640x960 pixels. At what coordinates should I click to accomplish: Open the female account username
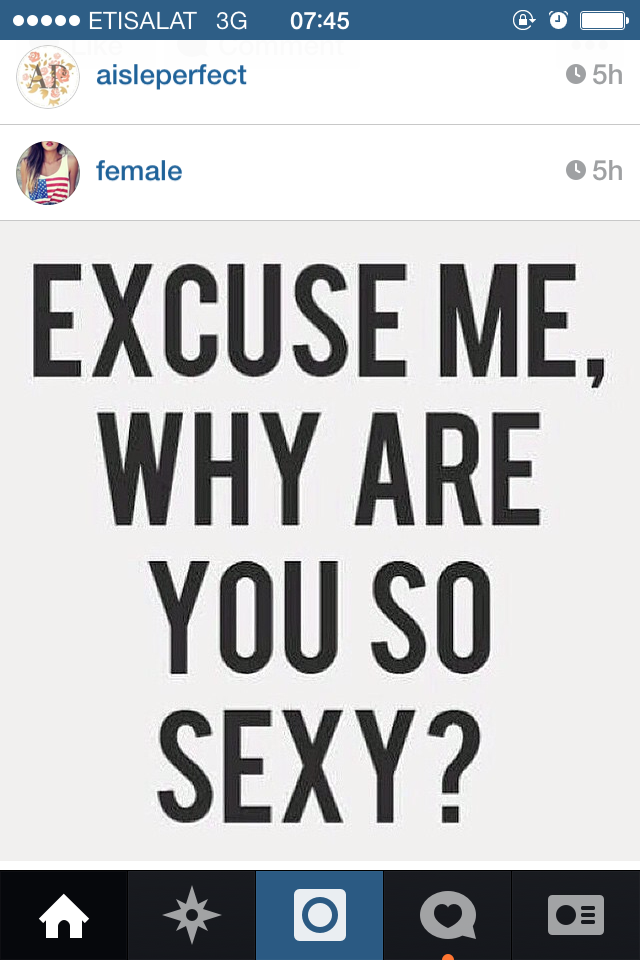tap(139, 172)
